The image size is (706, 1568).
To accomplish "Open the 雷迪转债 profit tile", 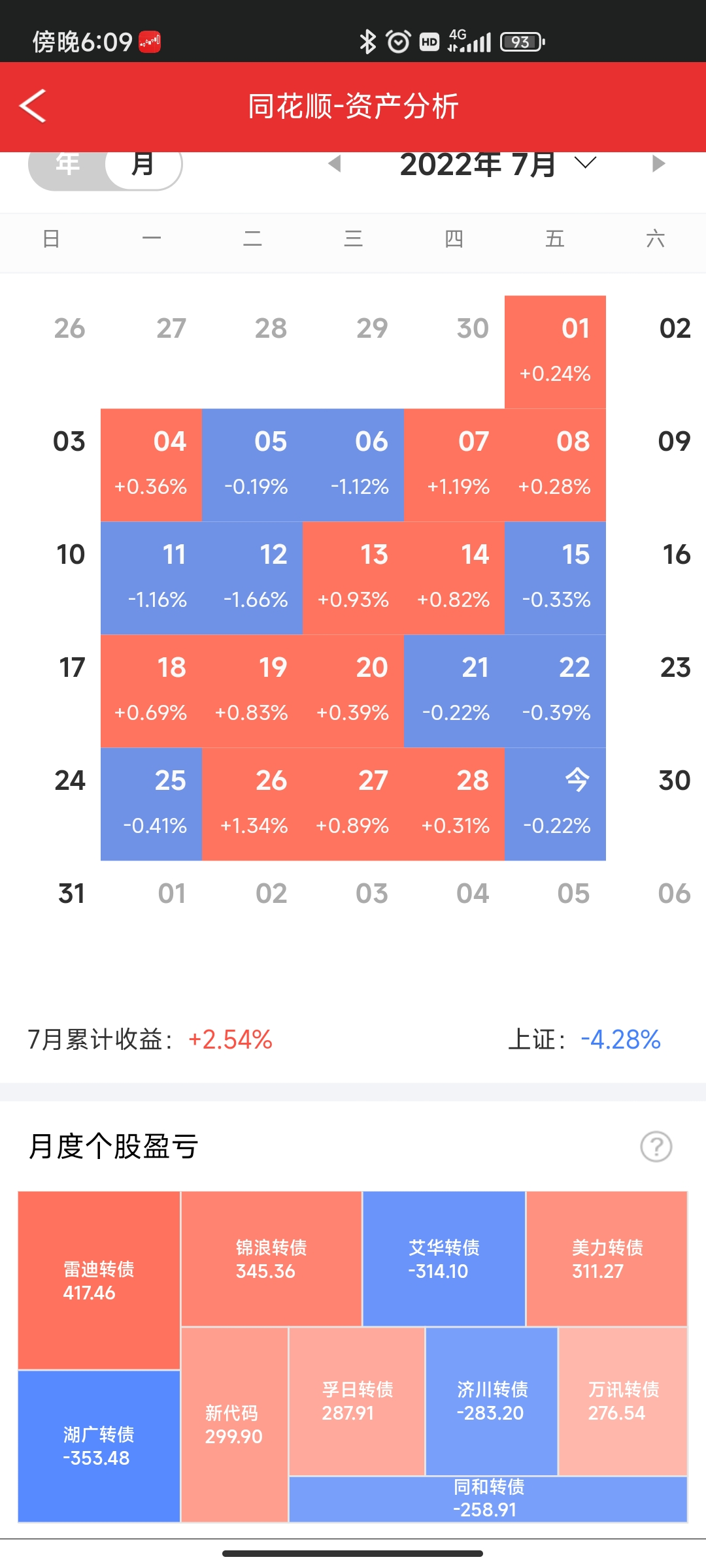I will coord(99,1281).
